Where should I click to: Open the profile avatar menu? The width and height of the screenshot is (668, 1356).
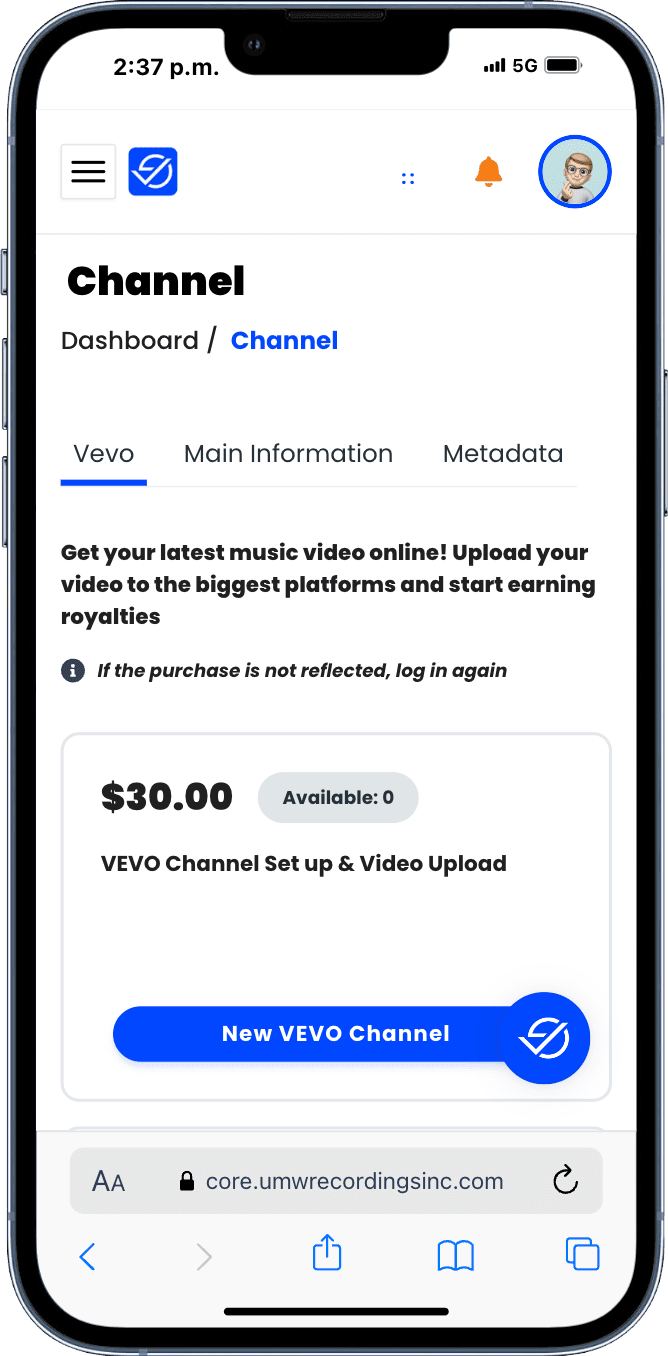575,172
